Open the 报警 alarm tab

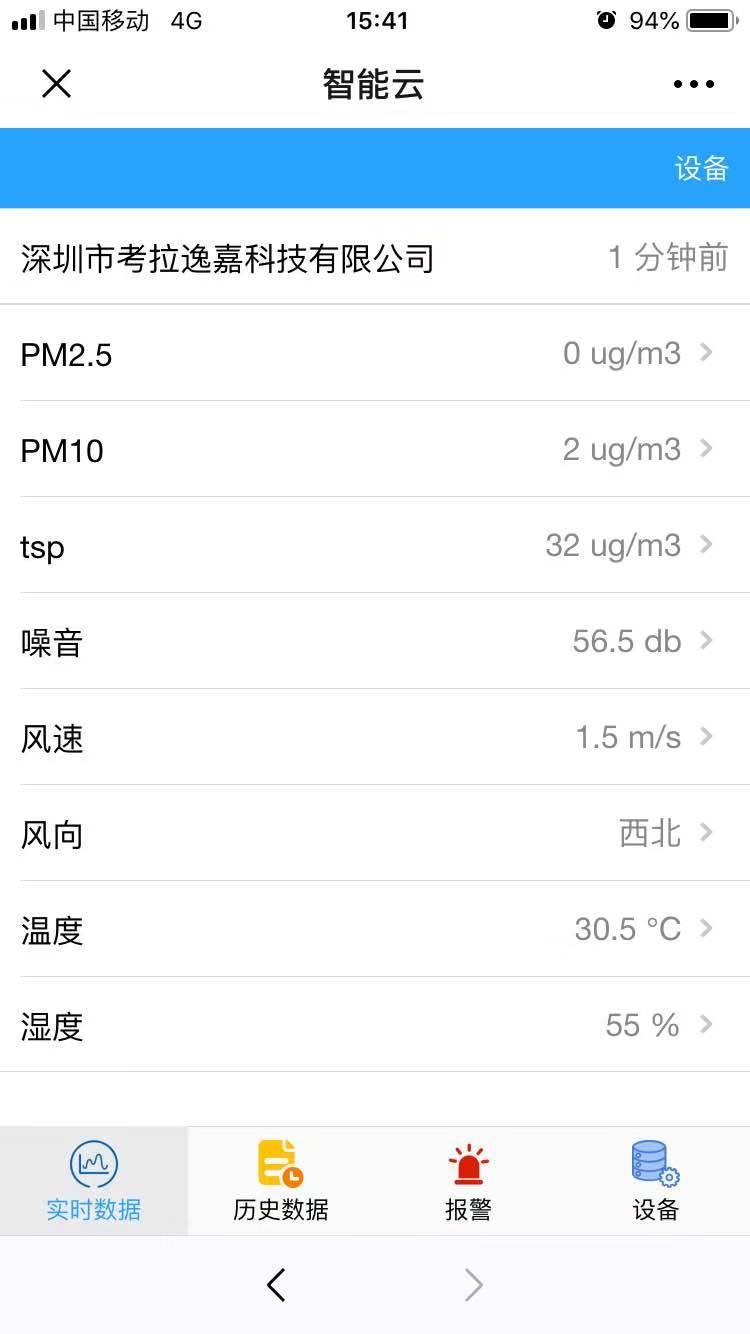pyautogui.click(x=468, y=1181)
